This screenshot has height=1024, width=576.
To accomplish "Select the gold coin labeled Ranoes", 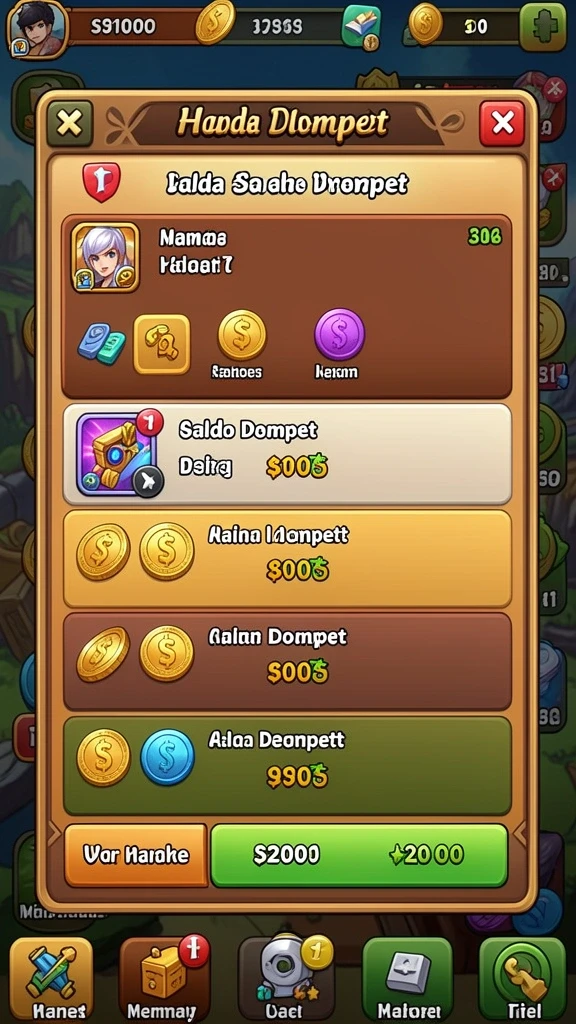I will click(x=242, y=335).
